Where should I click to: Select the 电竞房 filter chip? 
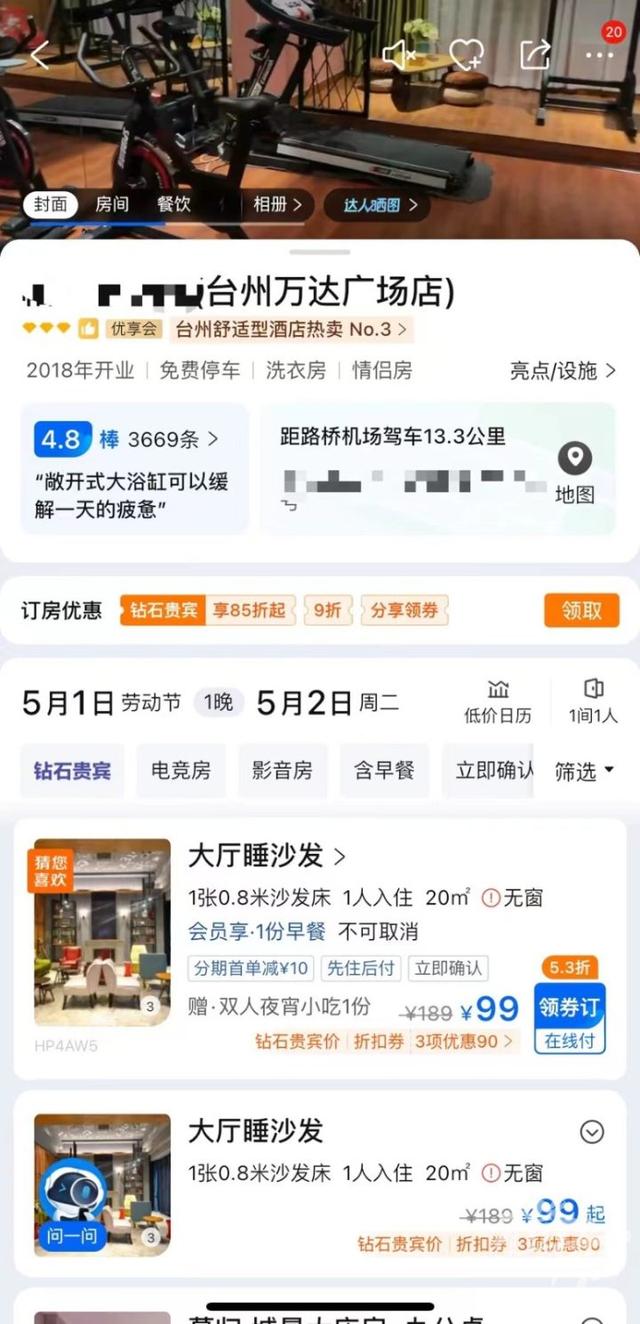tap(181, 770)
